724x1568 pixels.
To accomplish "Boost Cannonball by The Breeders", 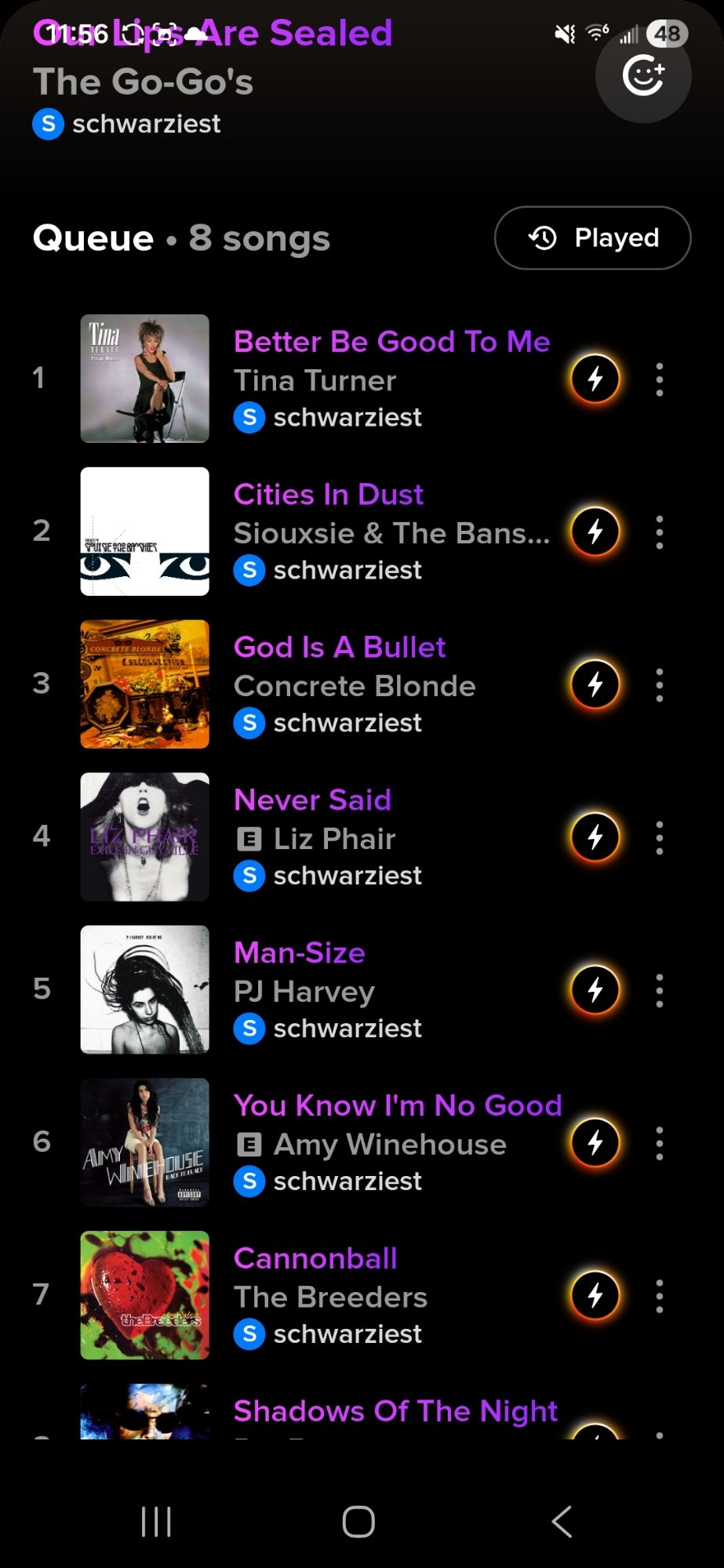I will pyautogui.click(x=595, y=1296).
